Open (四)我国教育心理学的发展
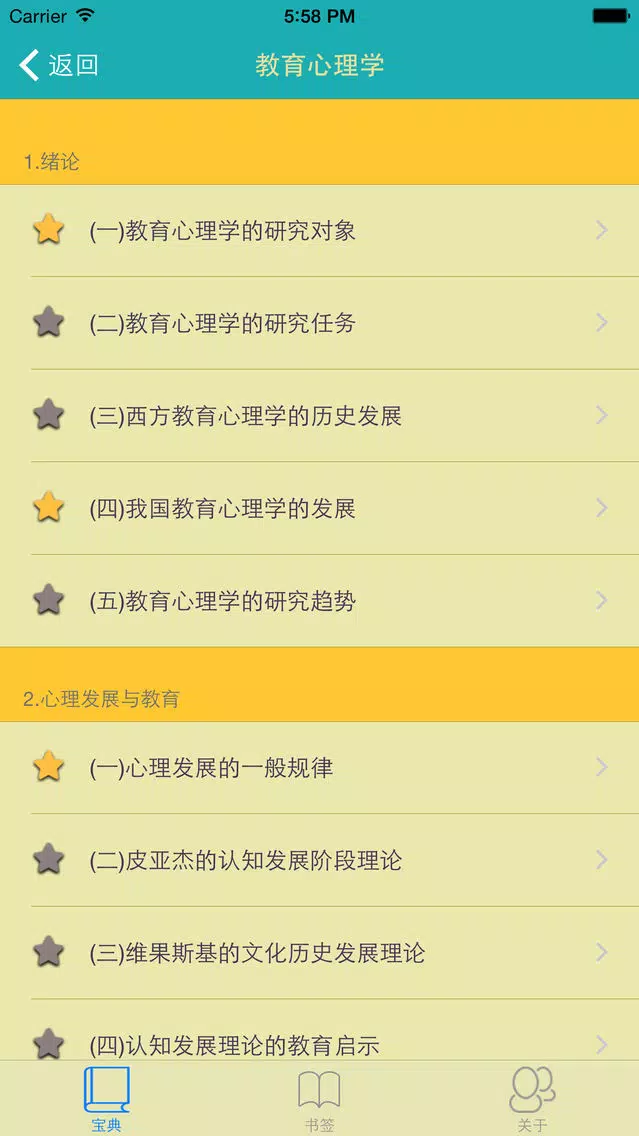639x1136 pixels. [320, 509]
